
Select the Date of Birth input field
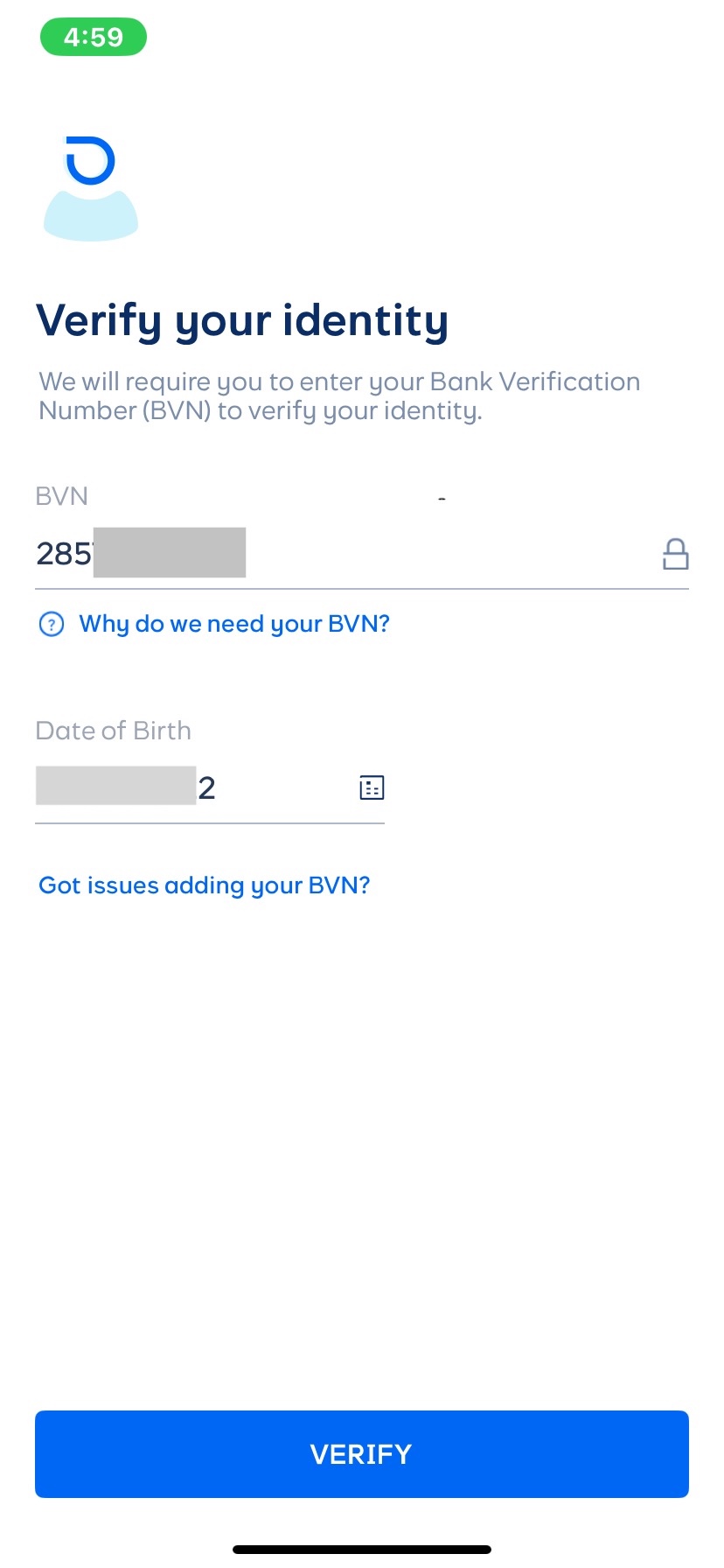click(x=175, y=787)
